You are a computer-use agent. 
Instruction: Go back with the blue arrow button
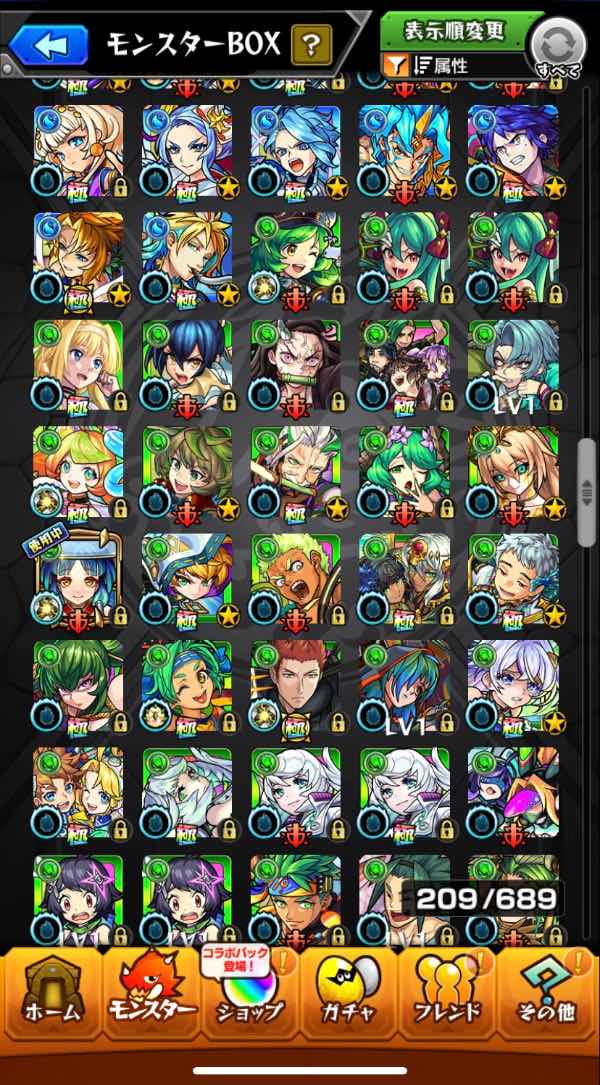47,44
